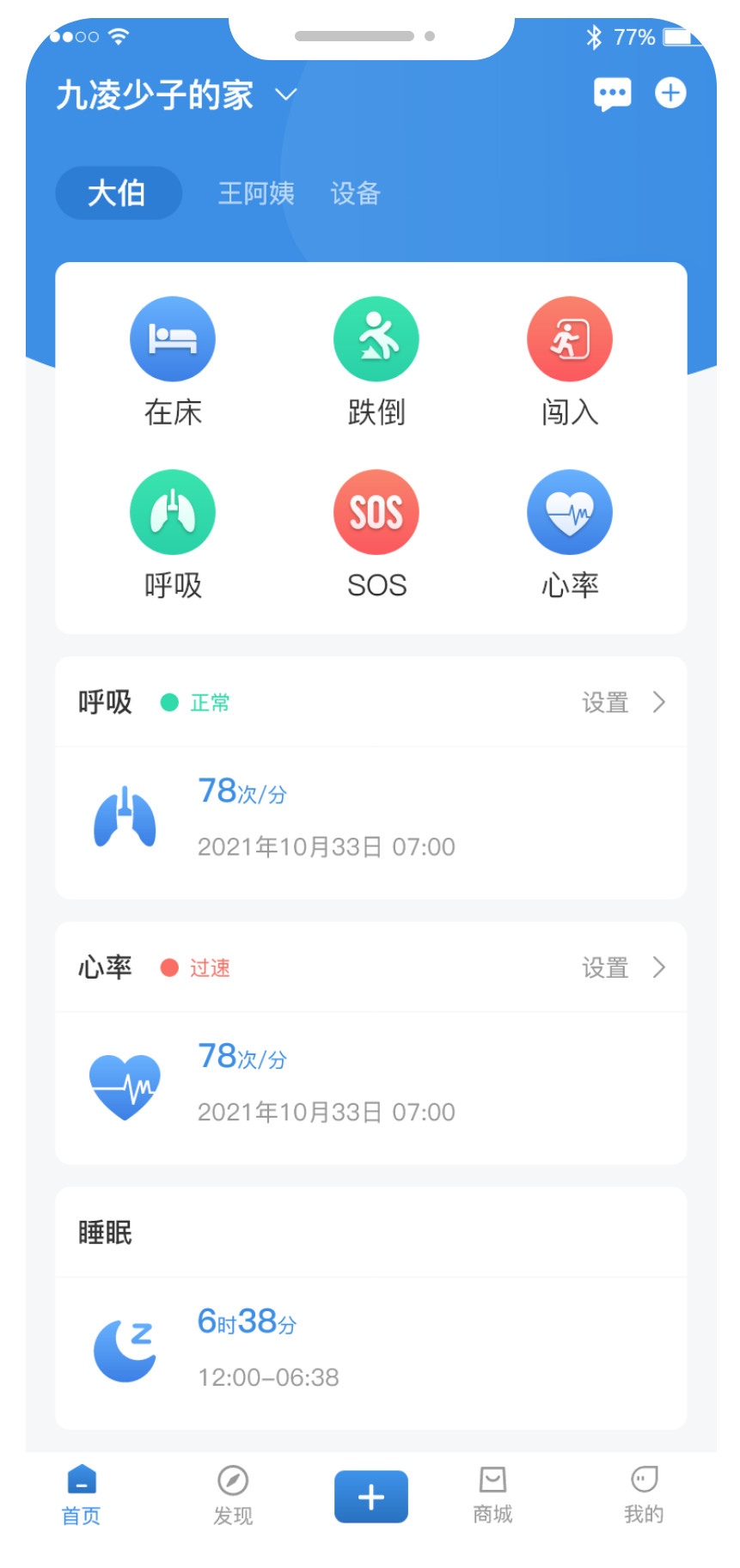Tap the red SOS button
The width and height of the screenshot is (740, 1568).
pos(376,513)
